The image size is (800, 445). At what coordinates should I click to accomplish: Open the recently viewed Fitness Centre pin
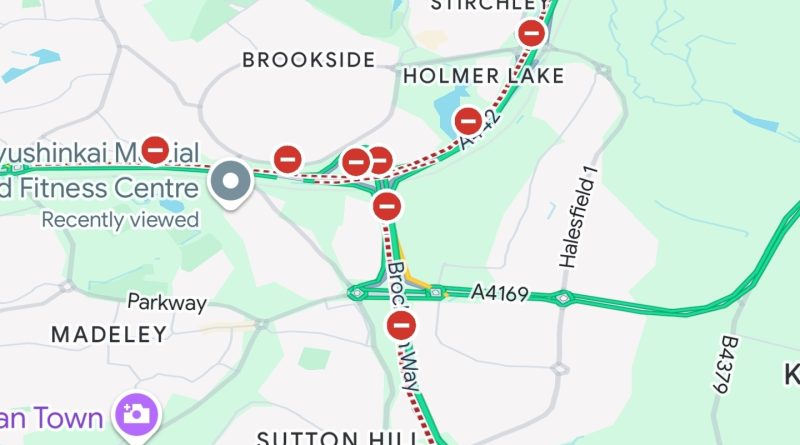click(x=233, y=182)
